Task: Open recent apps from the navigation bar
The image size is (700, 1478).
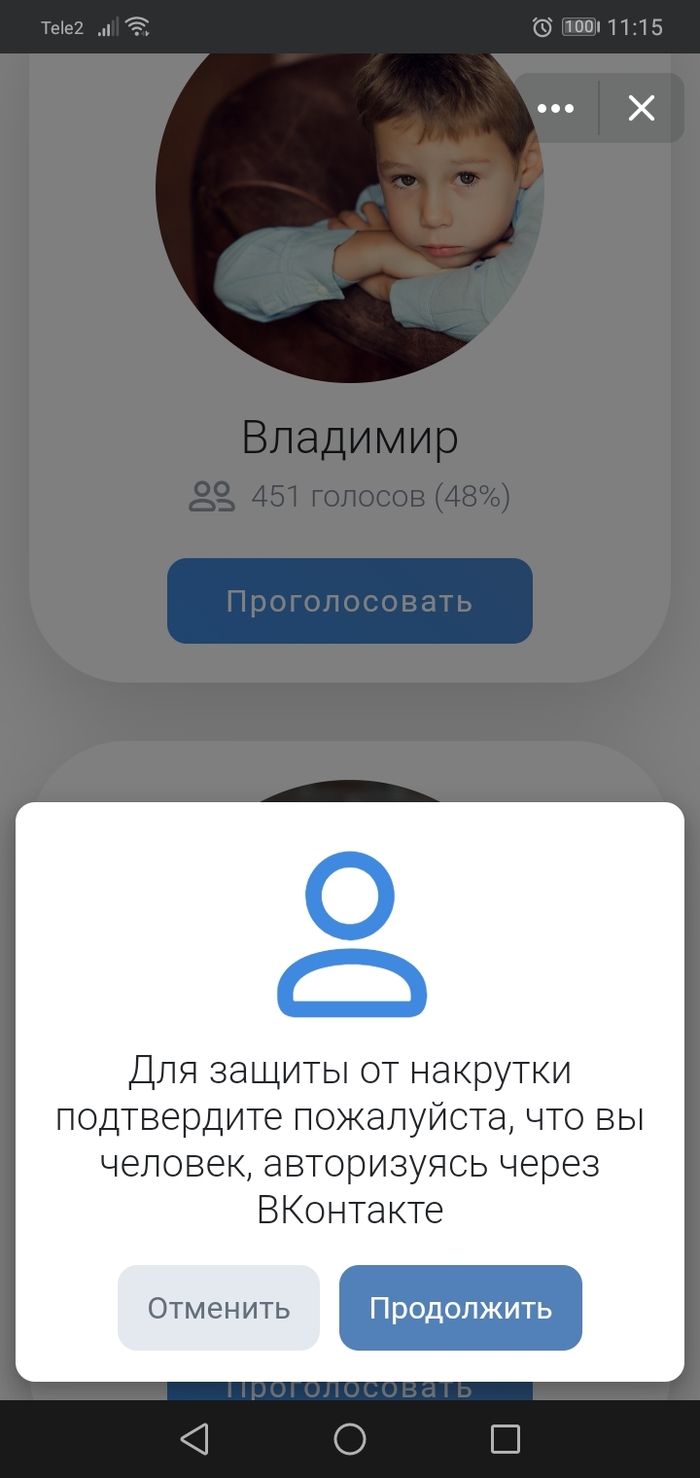Action: [505, 1439]
